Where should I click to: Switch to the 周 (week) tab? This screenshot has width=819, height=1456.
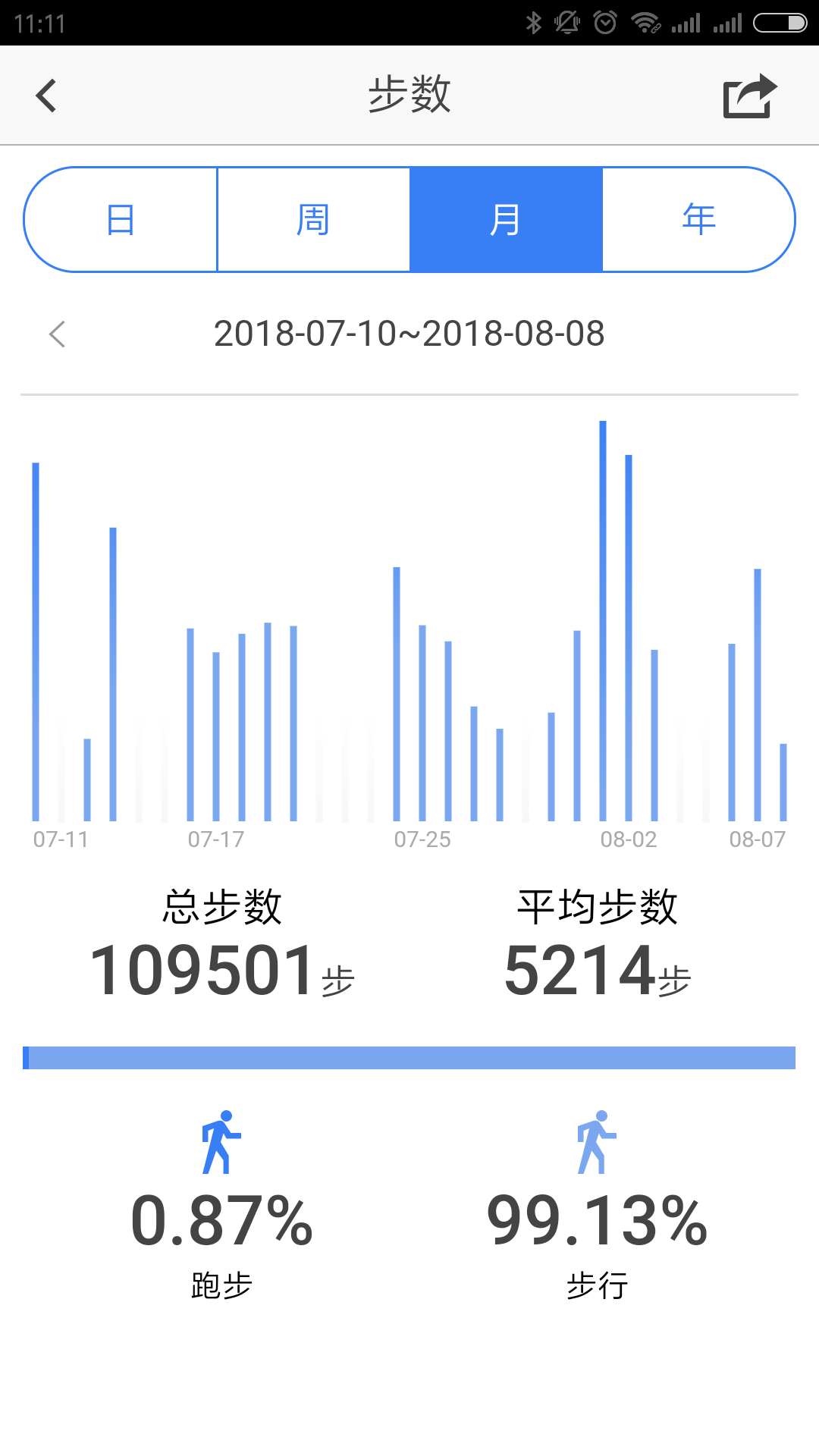click(x=313, y=220)
